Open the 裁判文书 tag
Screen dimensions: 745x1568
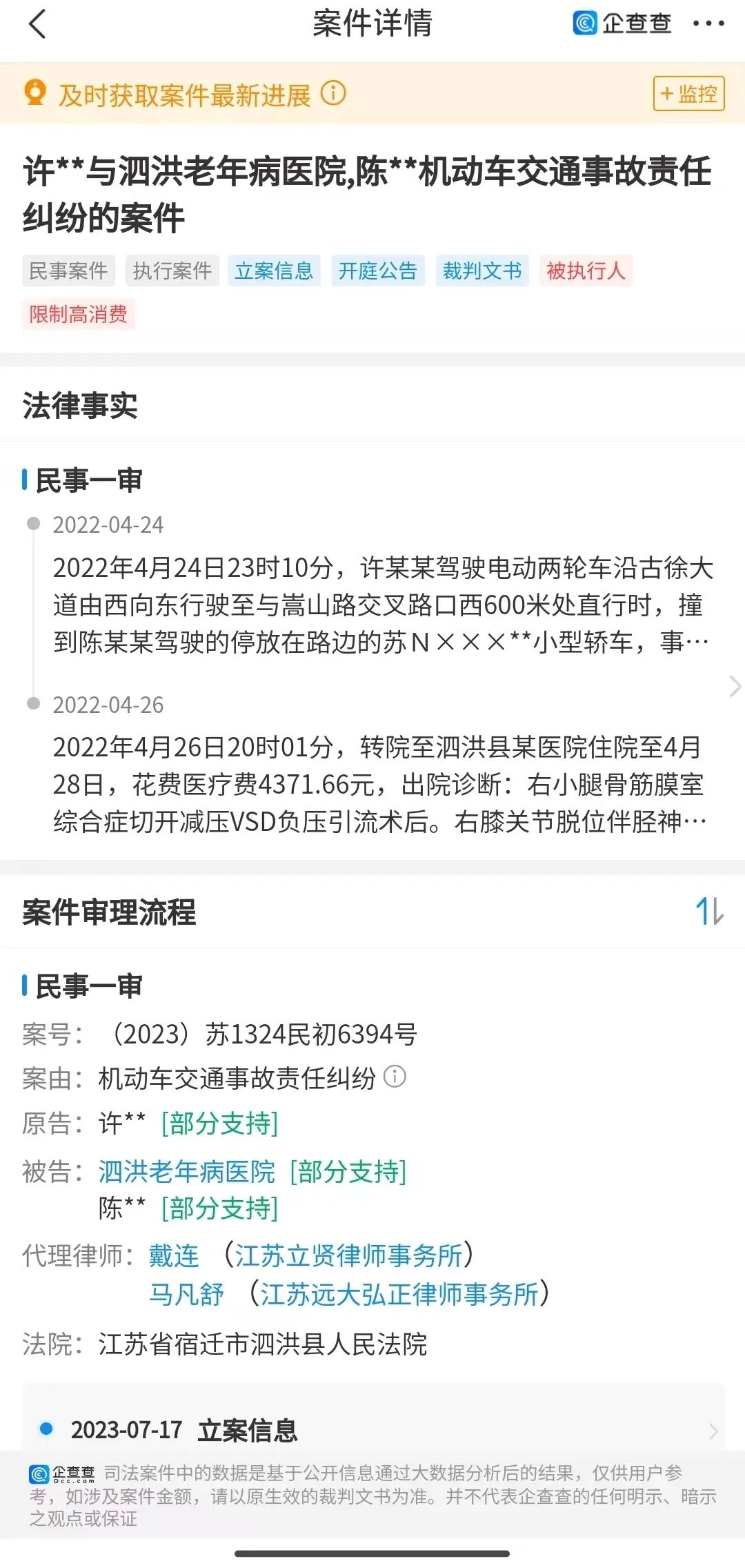click(482, 271)
